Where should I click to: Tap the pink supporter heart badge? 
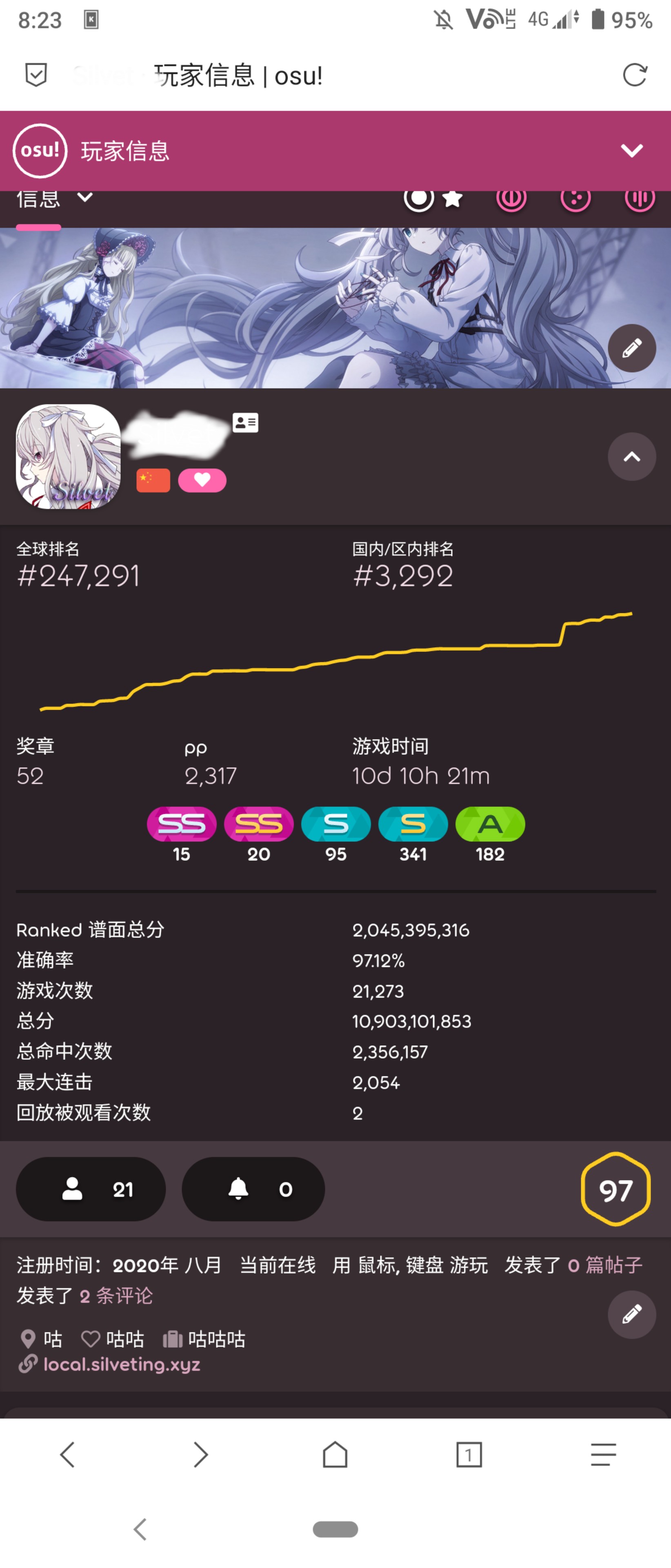coord(202,480)
